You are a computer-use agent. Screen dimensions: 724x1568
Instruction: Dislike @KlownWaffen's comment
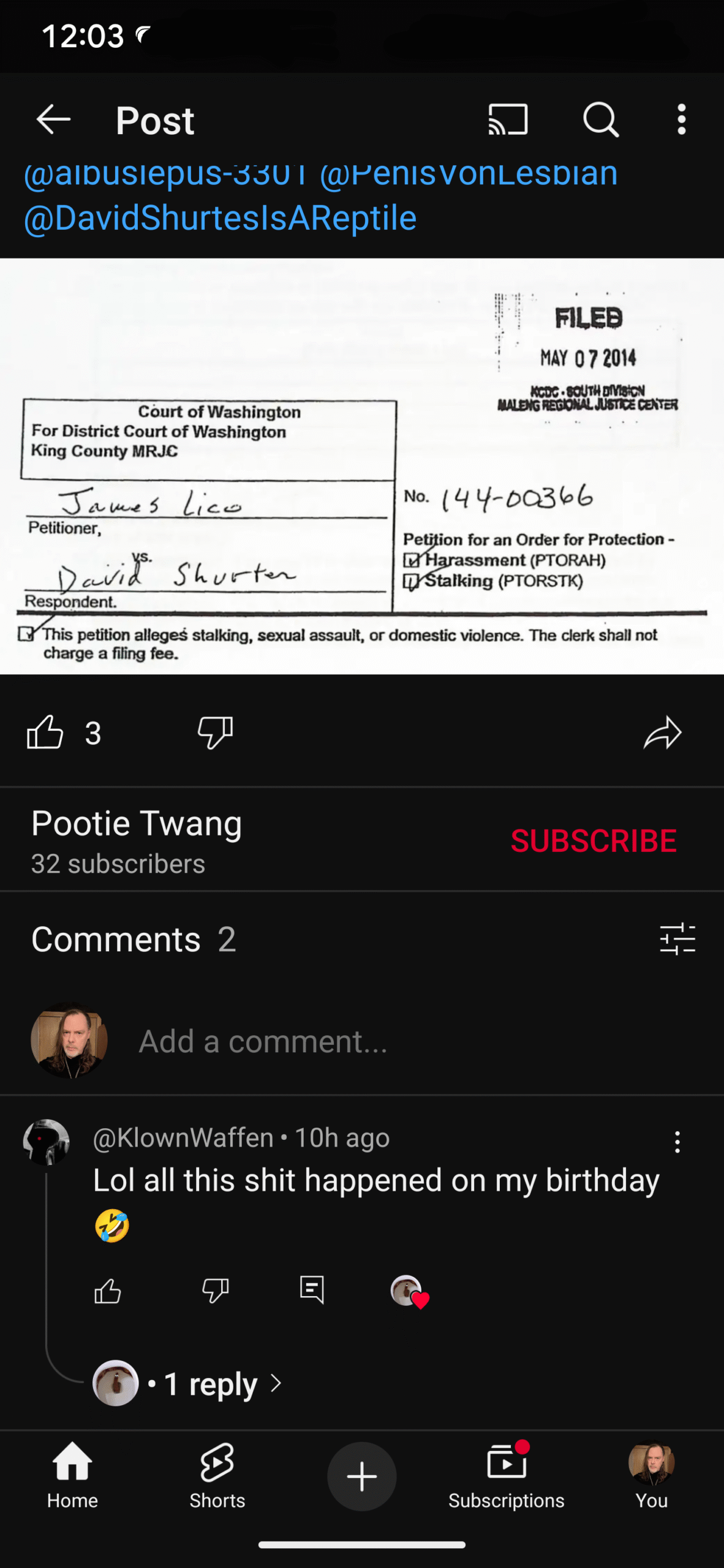(216, 1291)
